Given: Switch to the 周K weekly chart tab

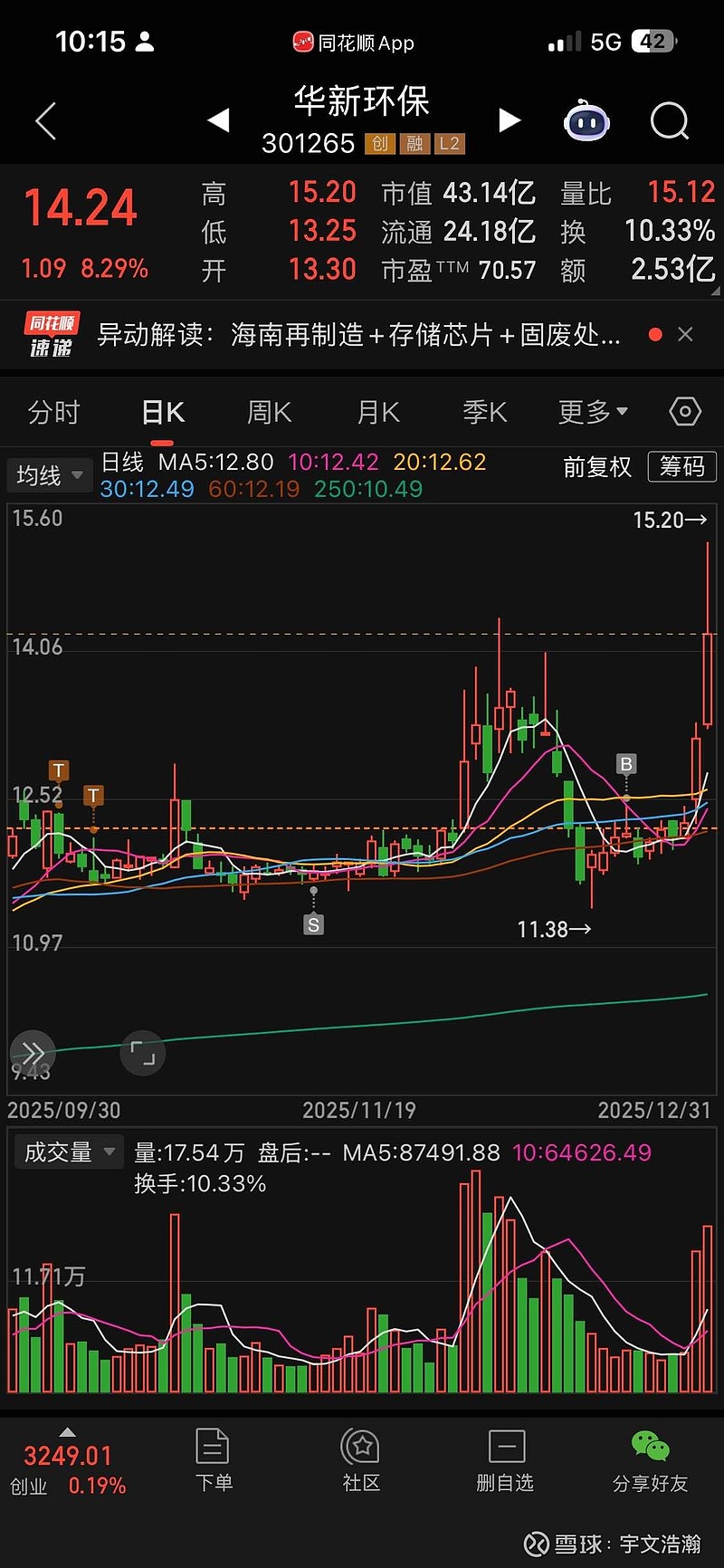Looking at the screenshot, I should (x=269, y=412).
